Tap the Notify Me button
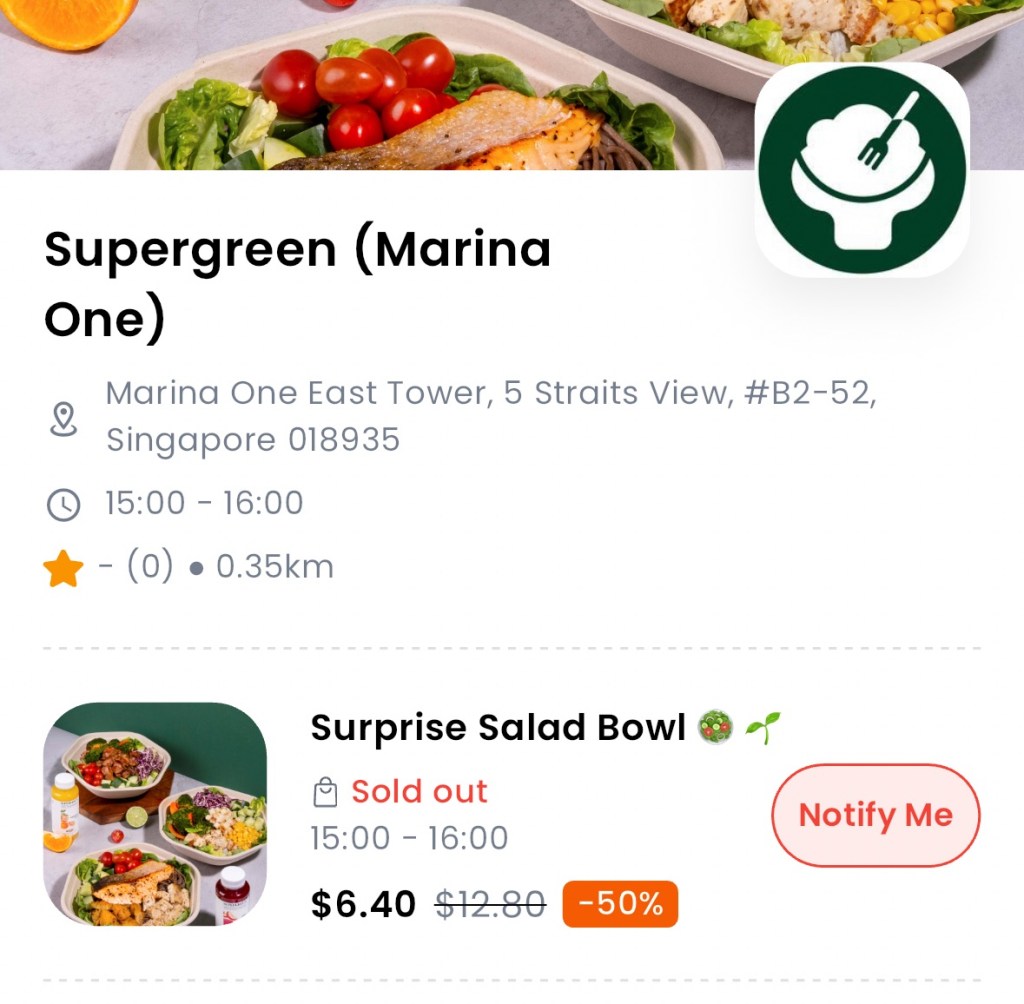This screenshot has width=1024, height=1004. coord(875,815)
